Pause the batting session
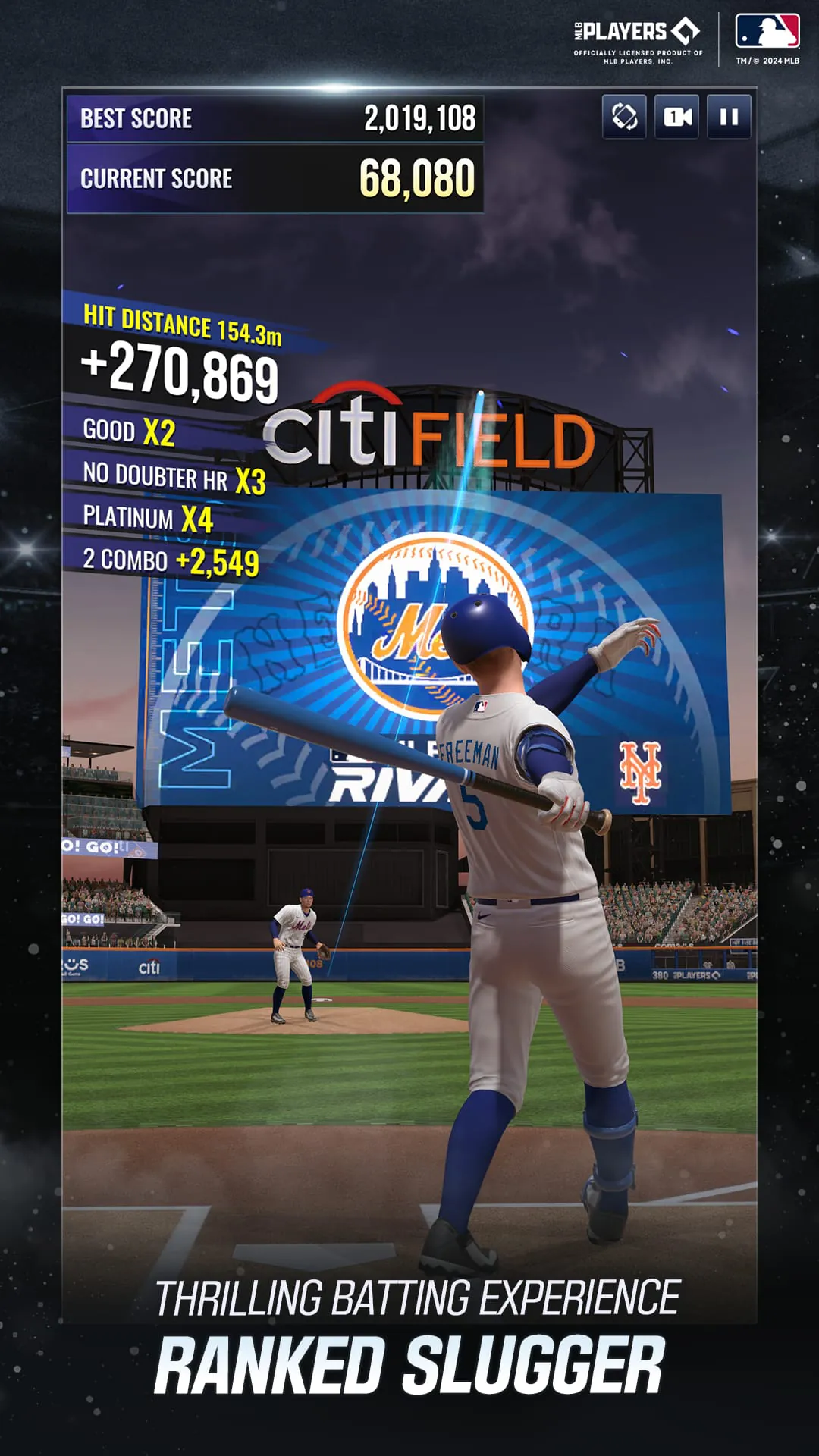The image size is (819, 1456). coord(727,118)
